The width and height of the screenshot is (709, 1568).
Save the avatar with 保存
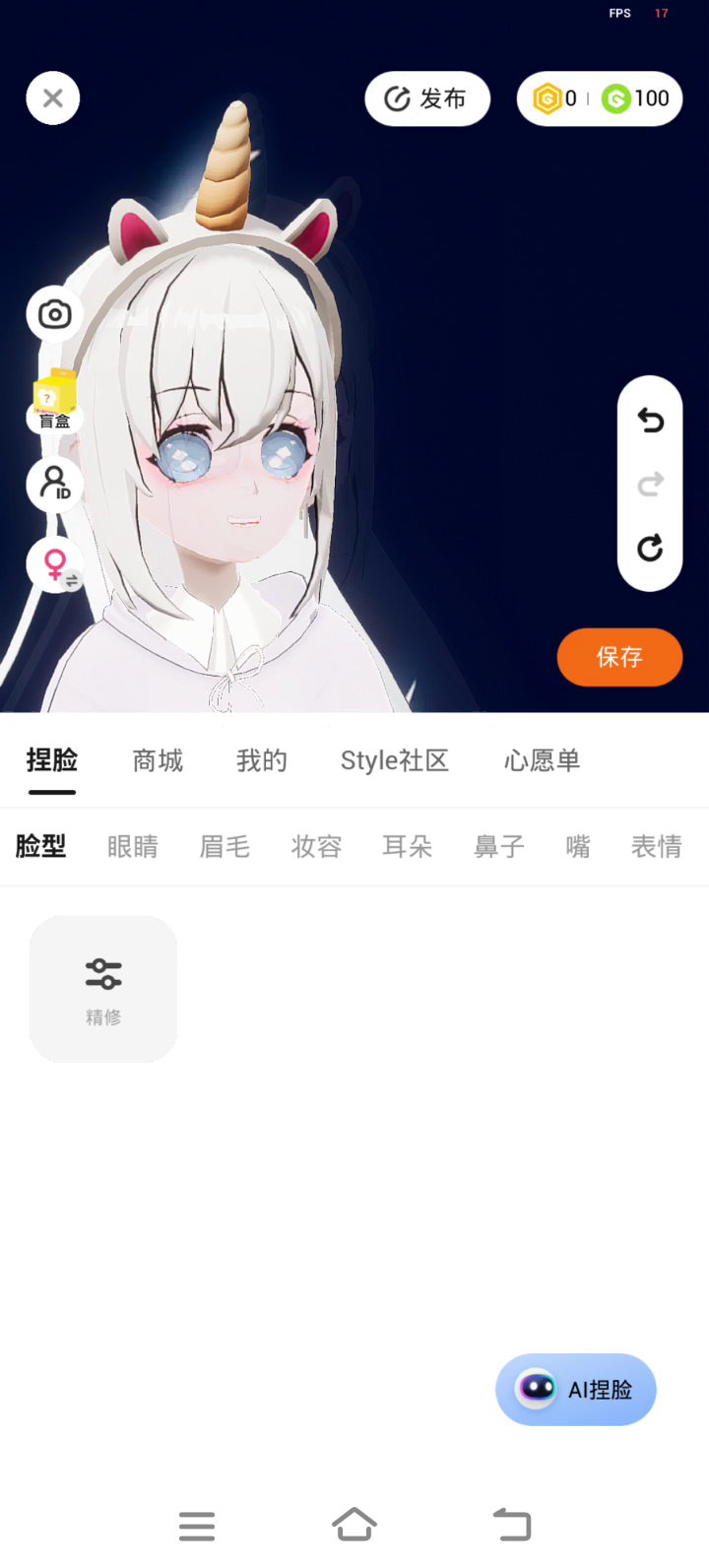pos(619,657)
